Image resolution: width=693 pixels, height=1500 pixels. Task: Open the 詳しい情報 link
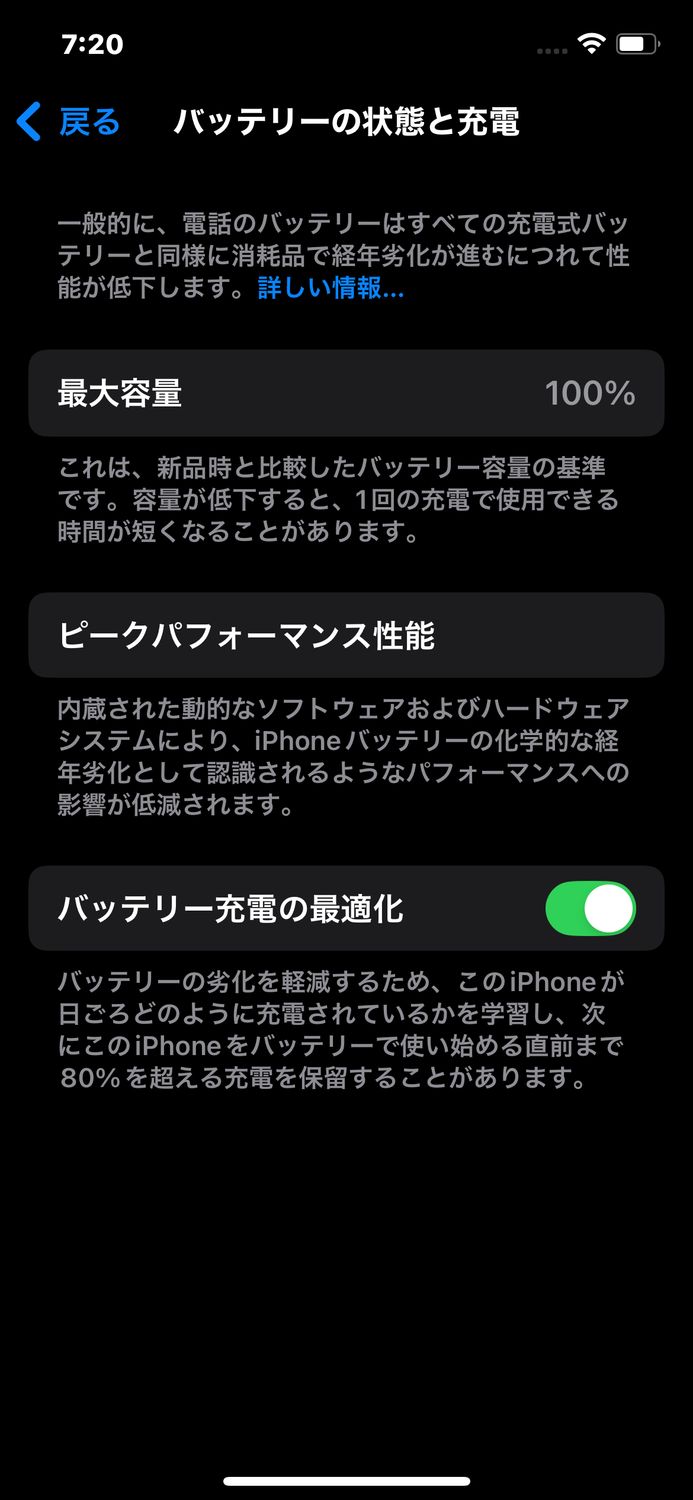tap(330, 289)
